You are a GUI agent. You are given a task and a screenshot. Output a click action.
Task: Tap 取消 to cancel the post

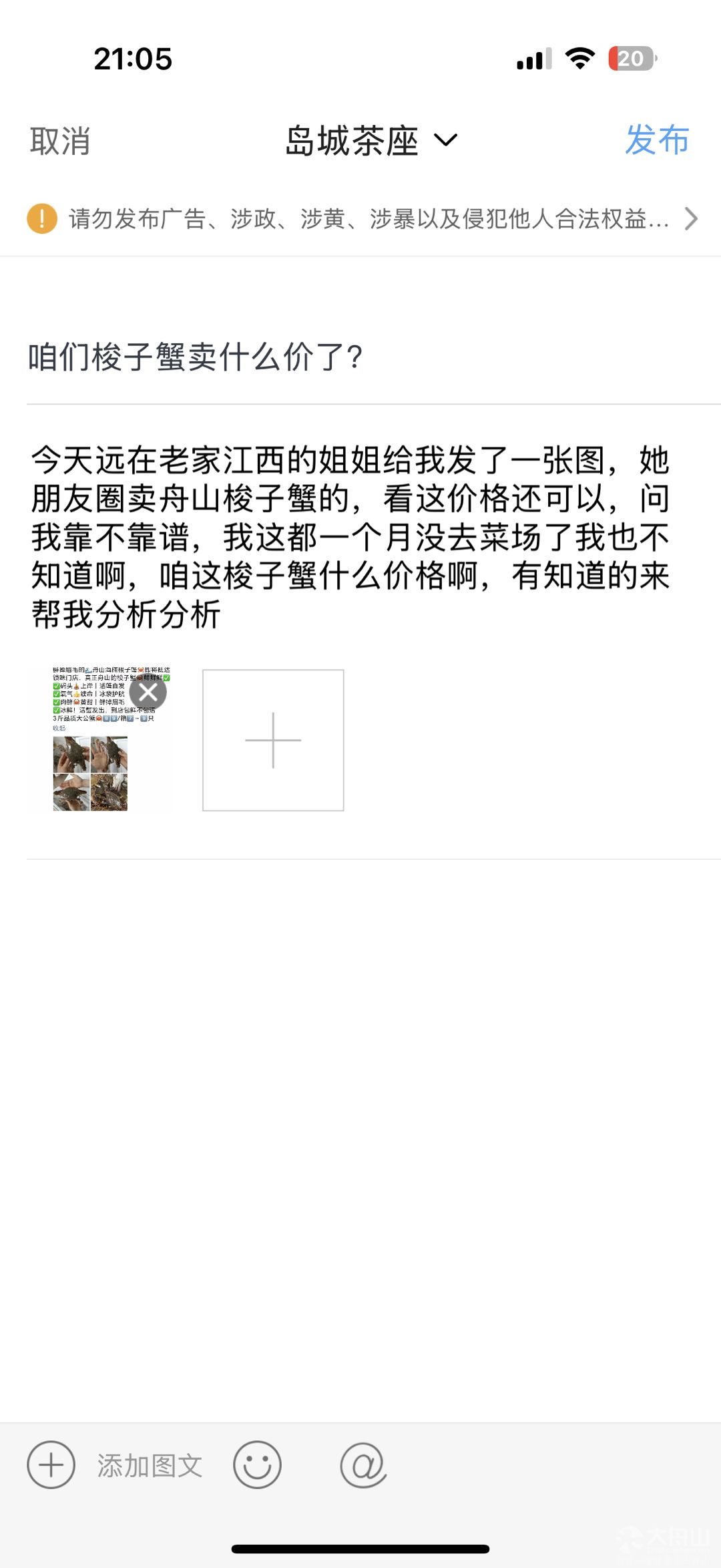tap(60, 142)
